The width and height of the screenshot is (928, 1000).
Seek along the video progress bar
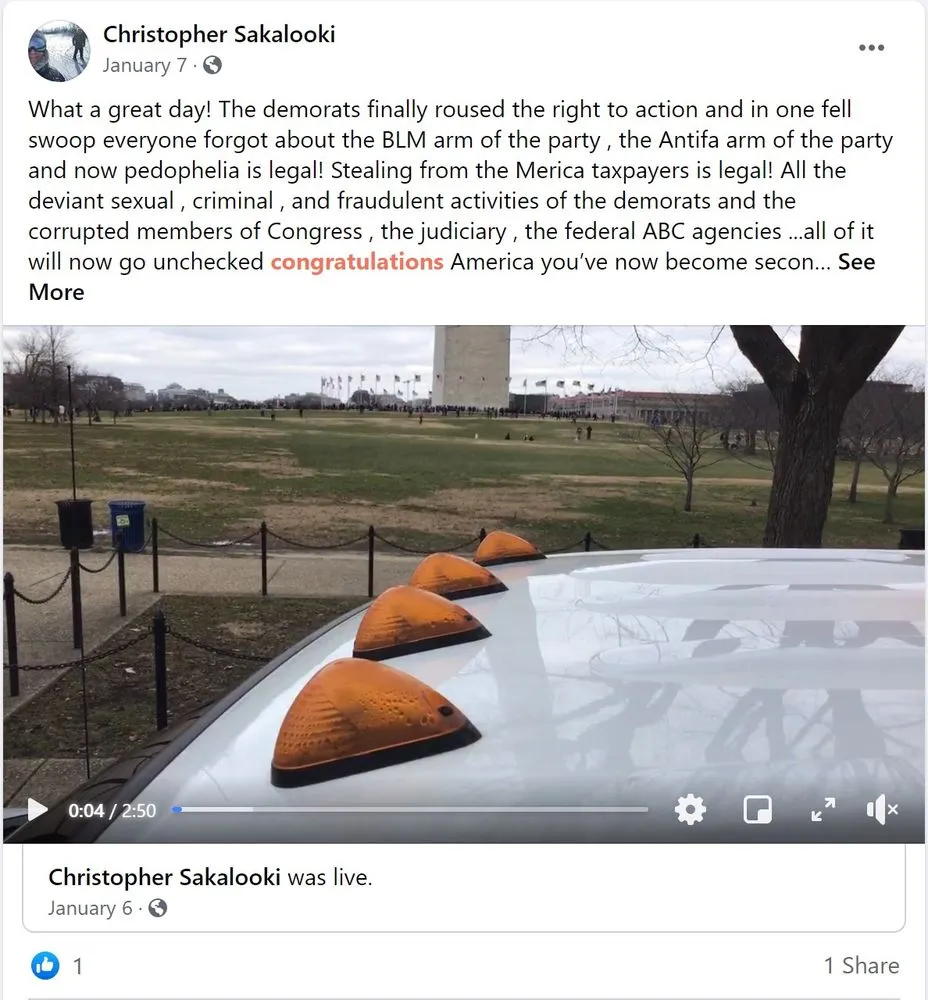click(x=410, y=810)
